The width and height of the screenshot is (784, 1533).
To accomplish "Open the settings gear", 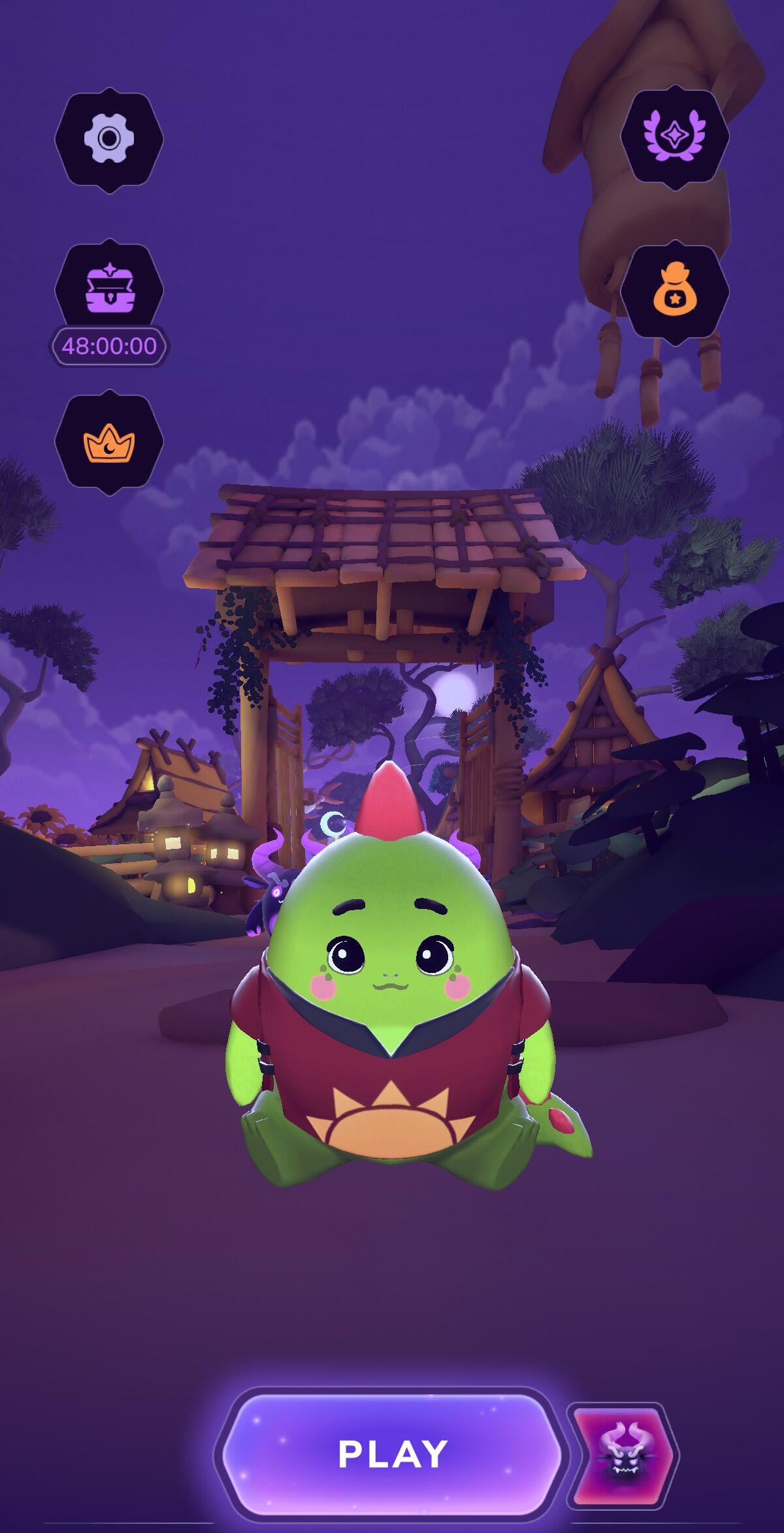I will (x=109, y=139).
